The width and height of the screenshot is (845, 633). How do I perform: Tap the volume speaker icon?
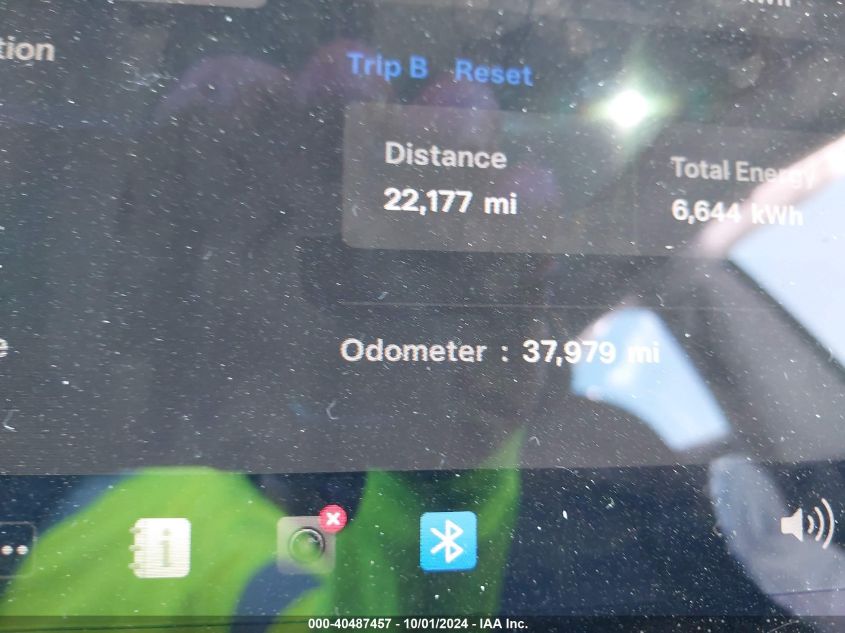(x=805, y=524)
